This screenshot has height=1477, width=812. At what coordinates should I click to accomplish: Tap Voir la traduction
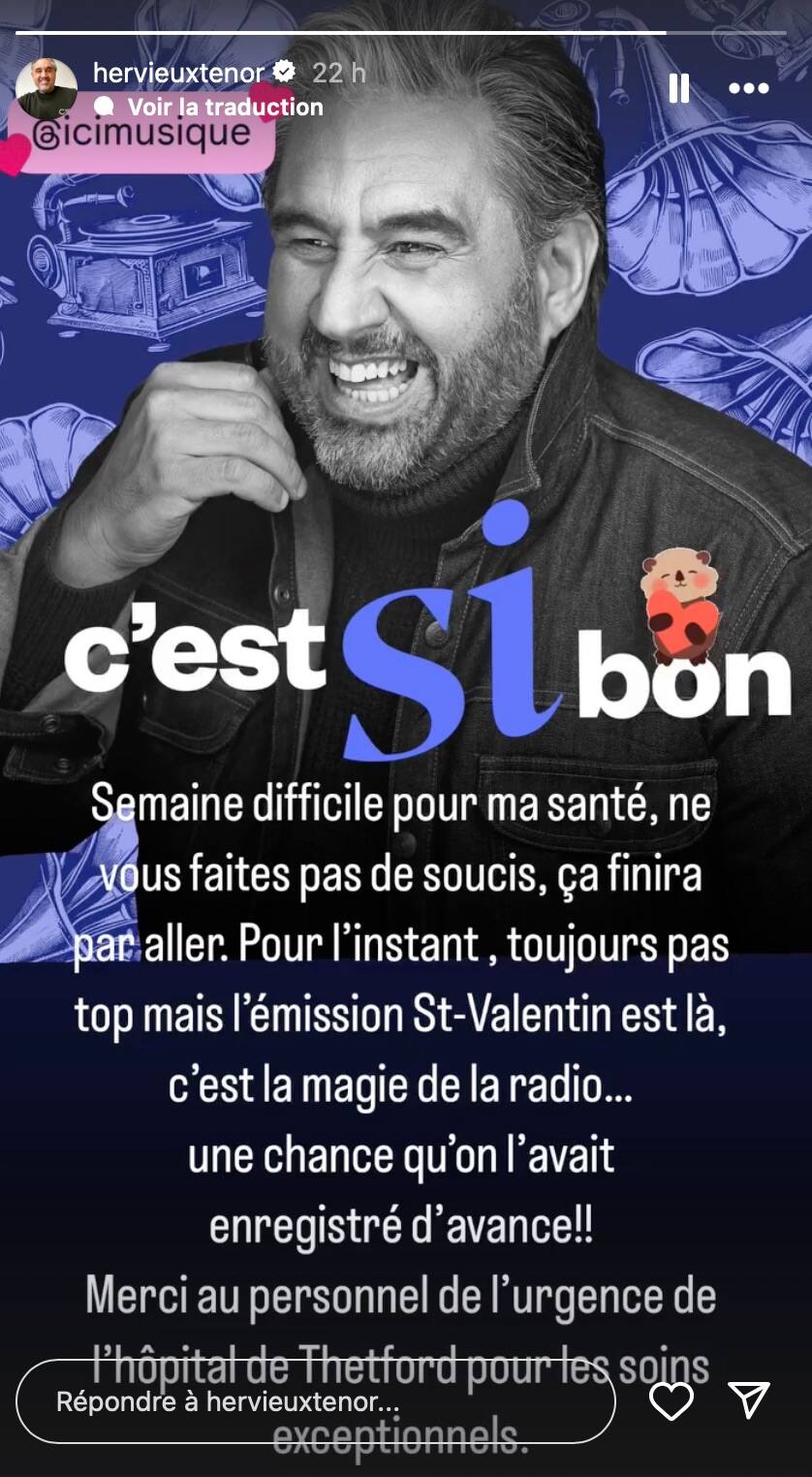(225, 107)
